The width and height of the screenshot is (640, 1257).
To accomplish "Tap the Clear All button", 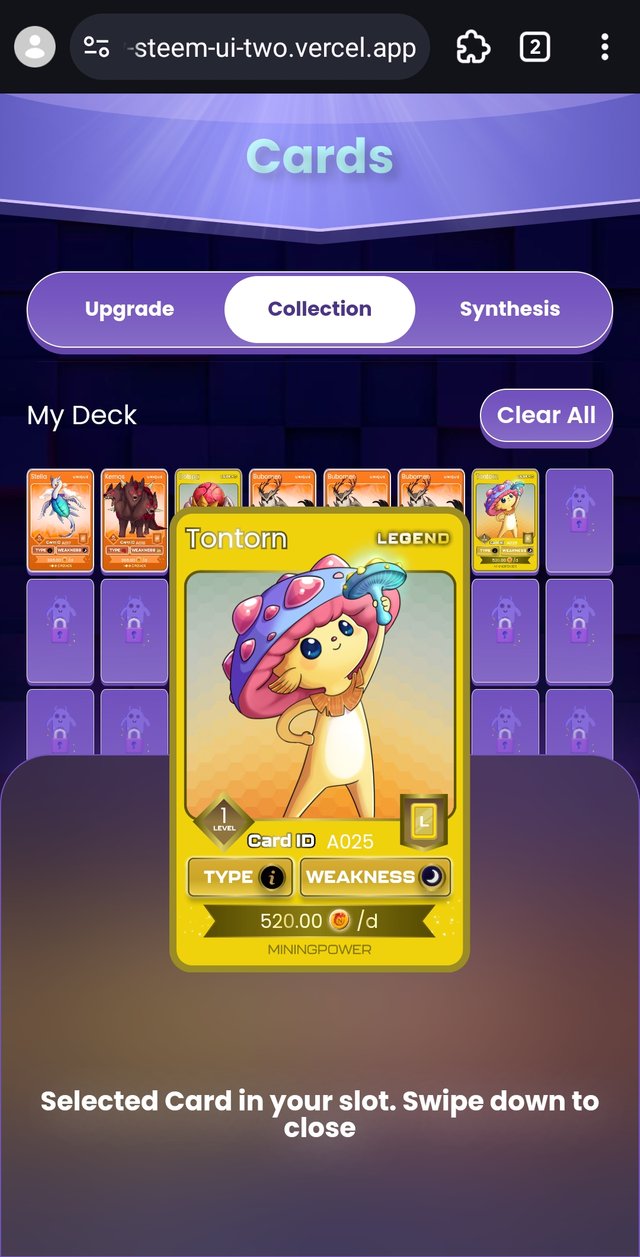I will pyautogui.click(x=546, y=415).
